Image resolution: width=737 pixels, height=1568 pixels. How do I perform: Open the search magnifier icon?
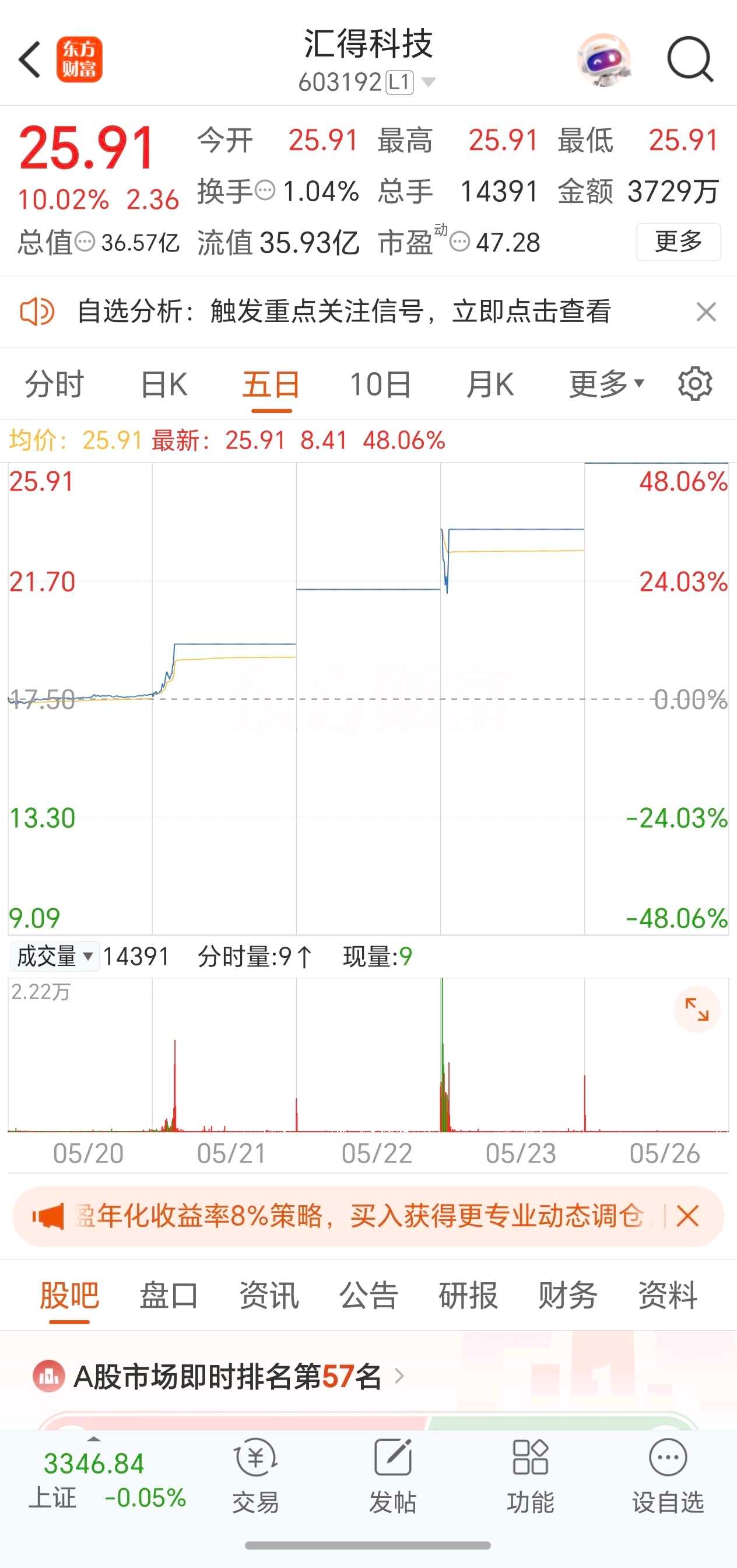pos(690,59)
